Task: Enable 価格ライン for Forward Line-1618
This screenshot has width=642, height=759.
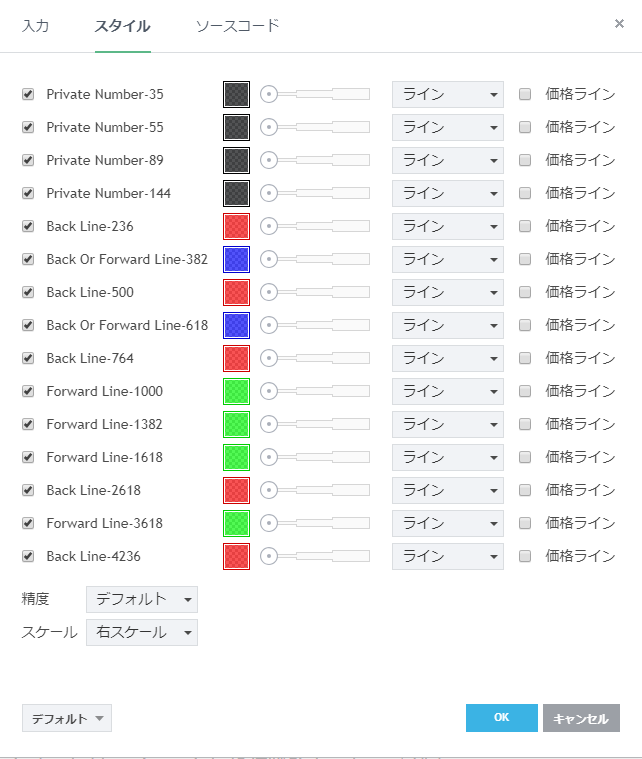Action: (x=525, y=458)
